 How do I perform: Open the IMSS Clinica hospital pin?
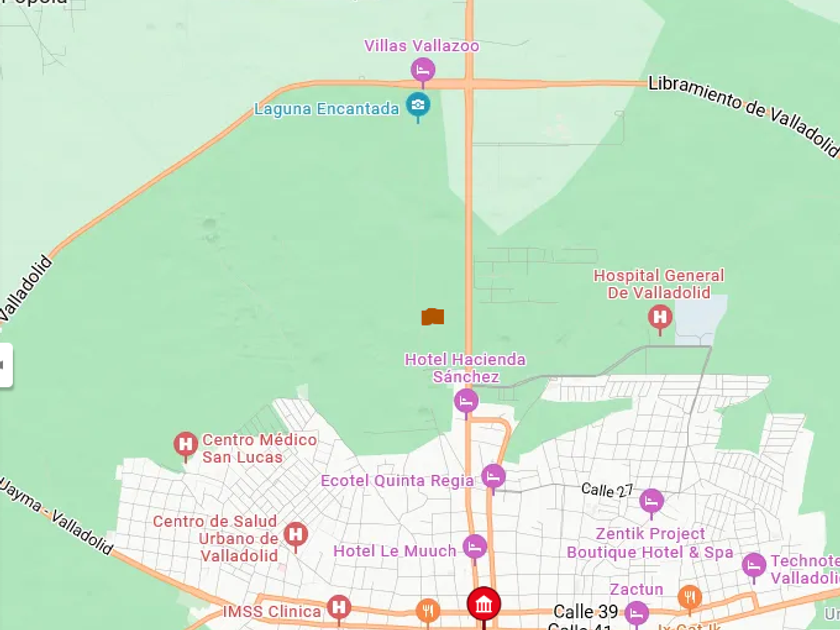(339, 606)
